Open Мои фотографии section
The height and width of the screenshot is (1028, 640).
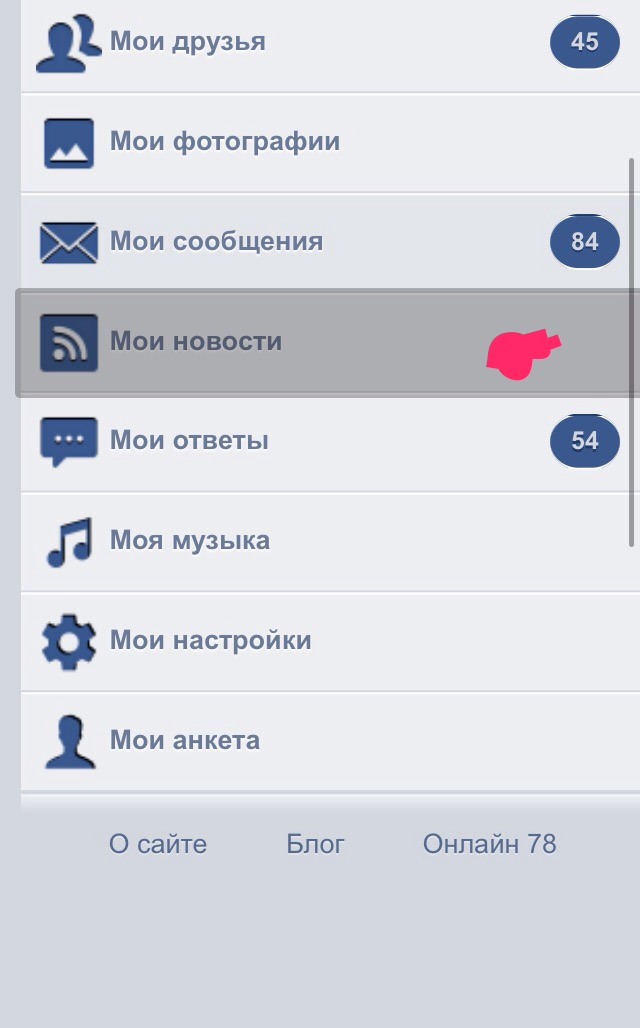tap(224, 142)
